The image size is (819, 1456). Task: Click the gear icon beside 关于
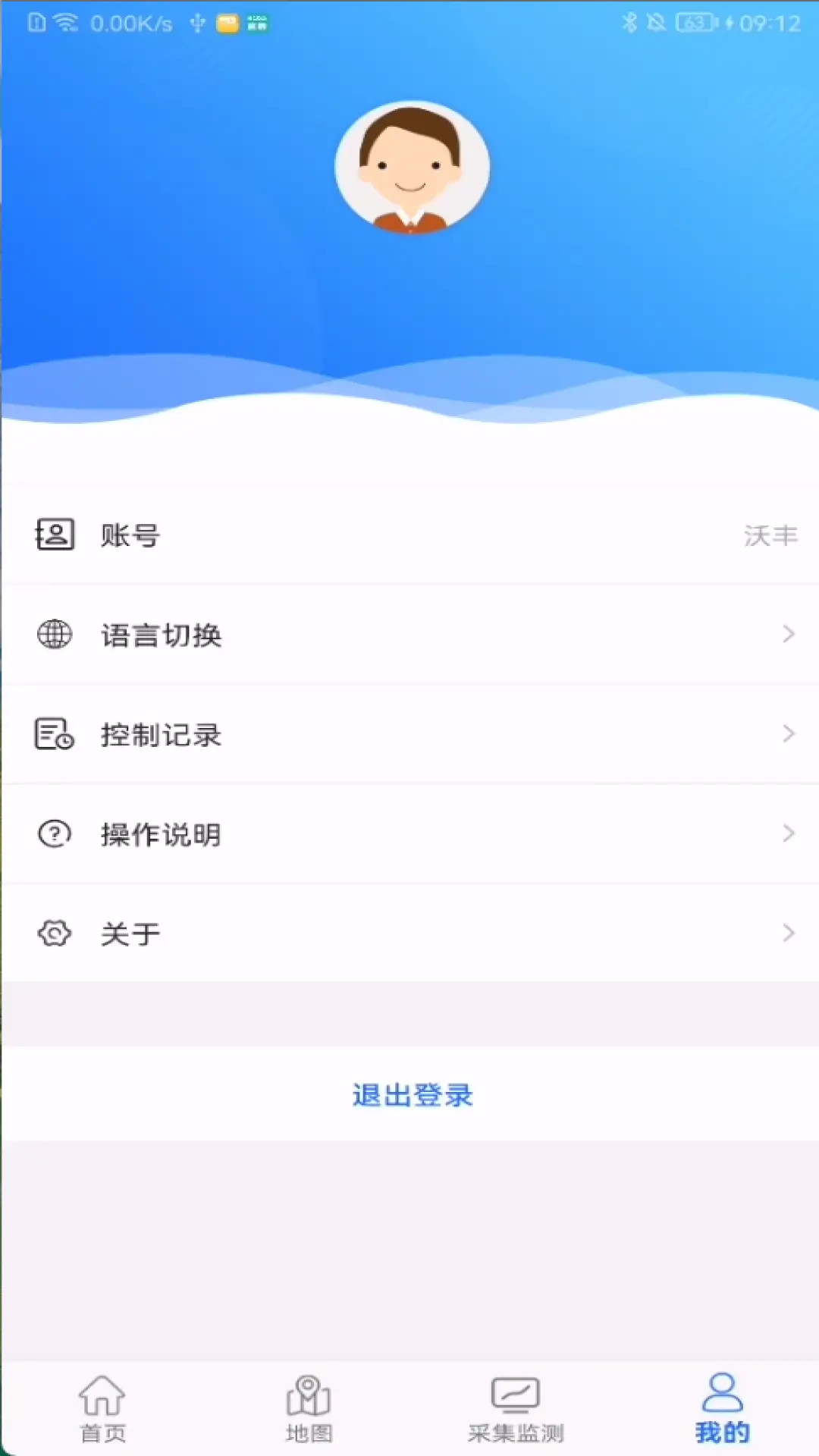click(x=53, y=933)
